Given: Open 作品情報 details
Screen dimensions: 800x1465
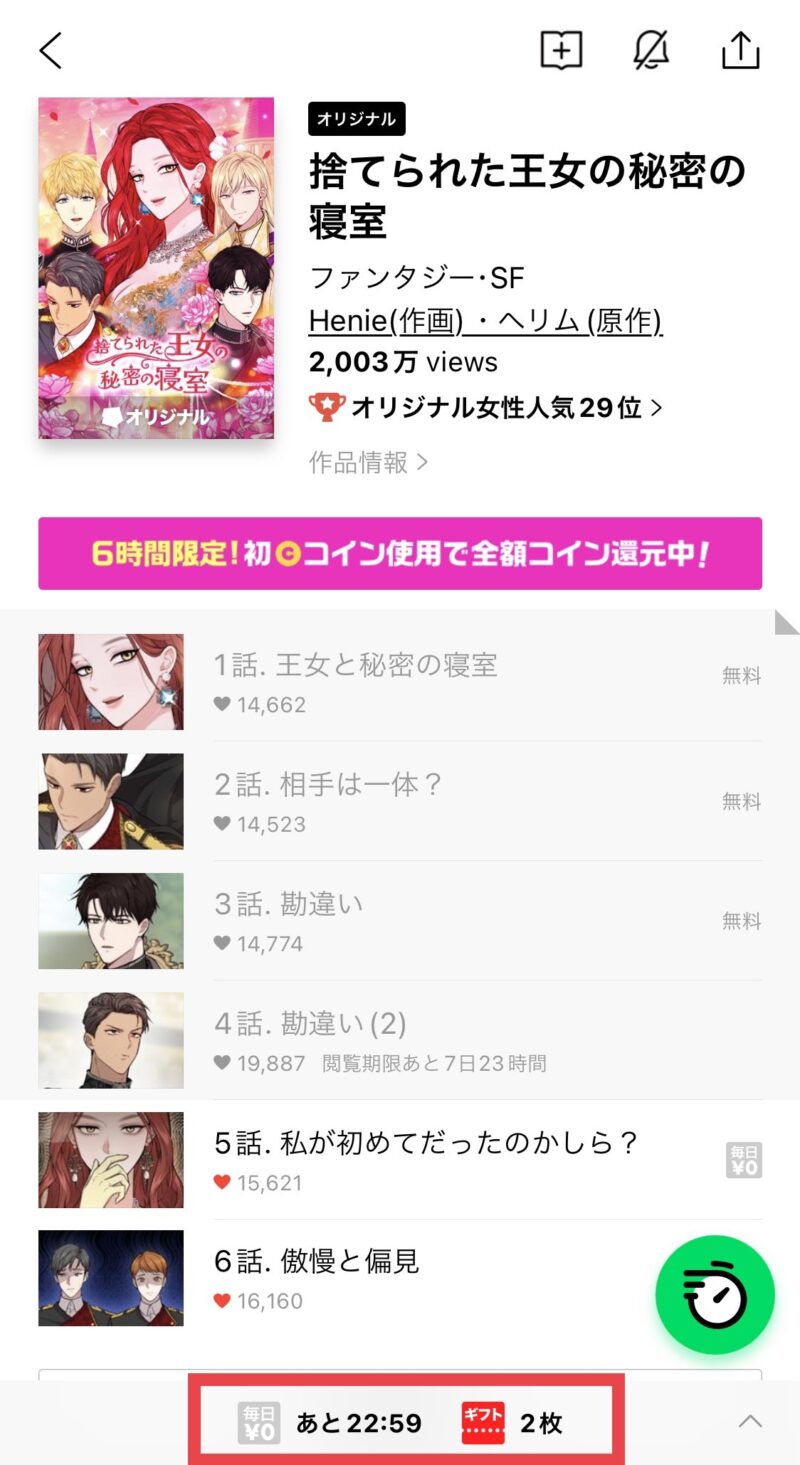Looking at the screenshot, I should (368, 462).
